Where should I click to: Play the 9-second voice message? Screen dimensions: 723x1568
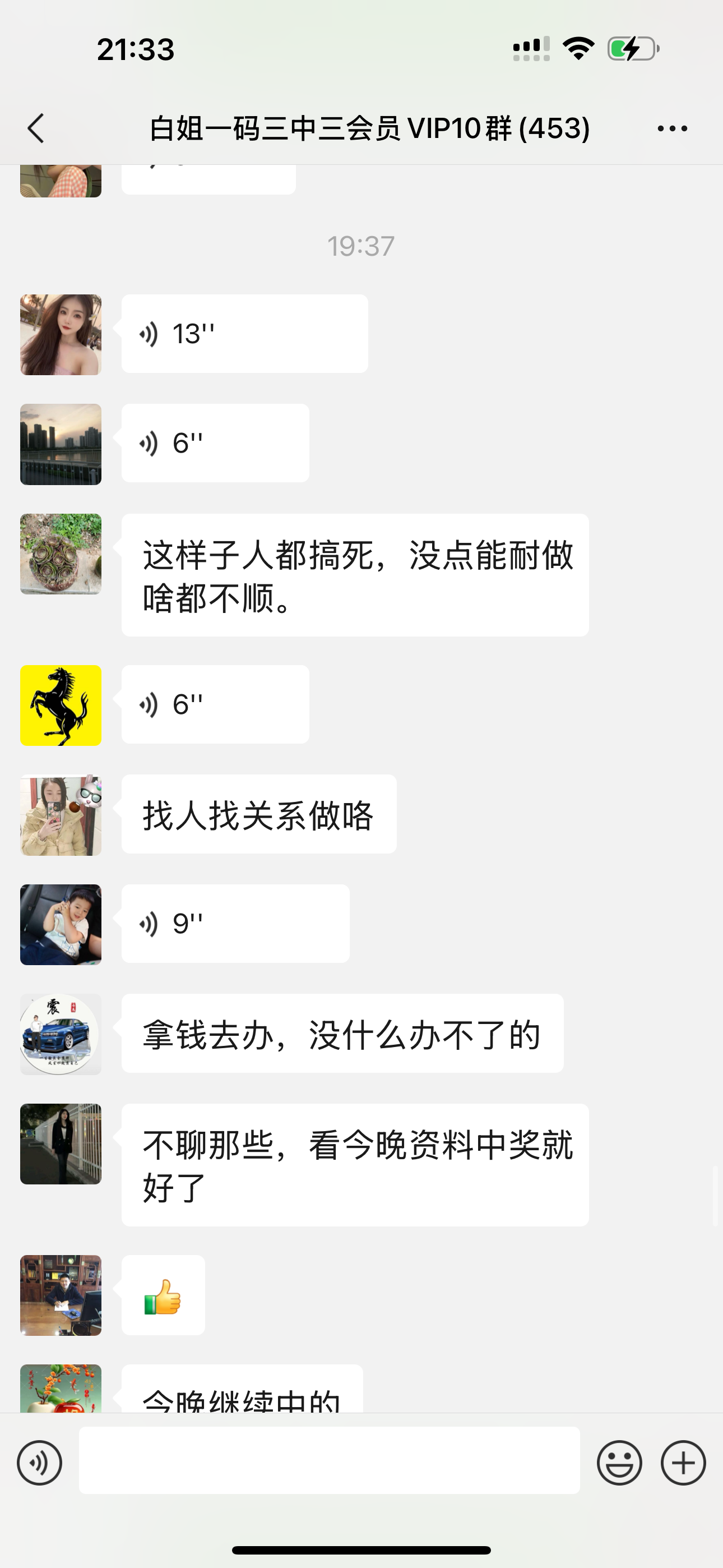235,924
